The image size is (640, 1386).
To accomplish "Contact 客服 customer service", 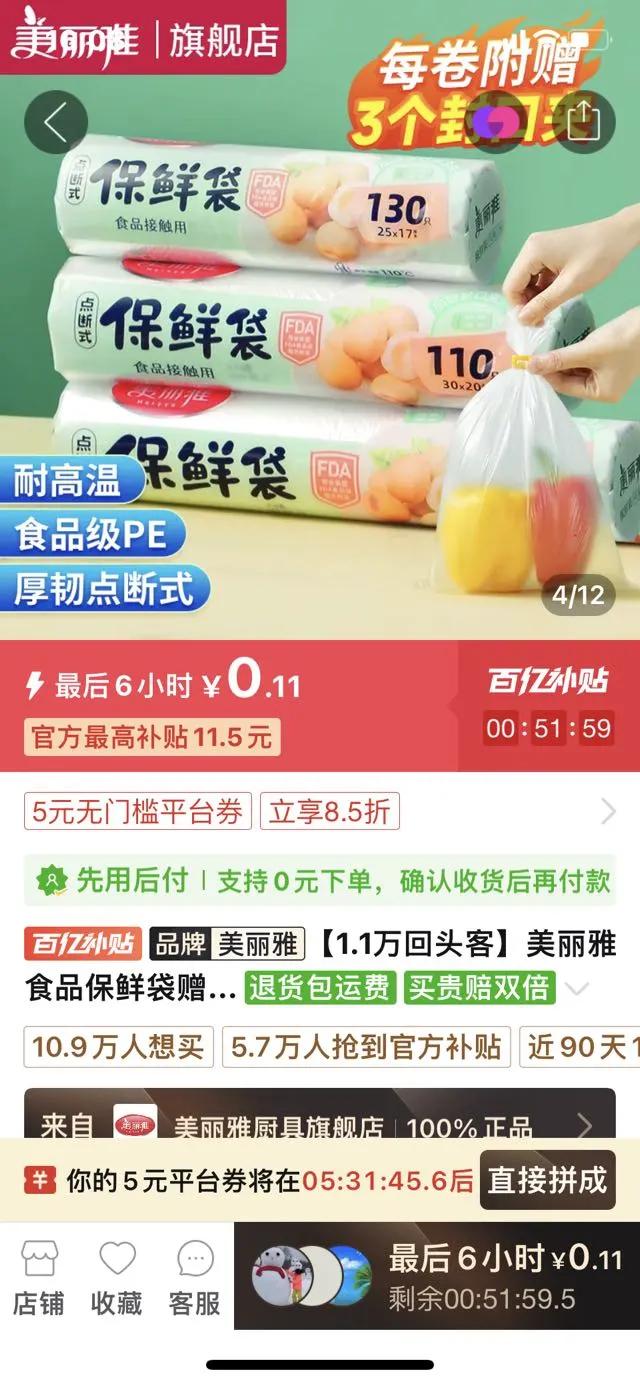I will click(194, 1277).
